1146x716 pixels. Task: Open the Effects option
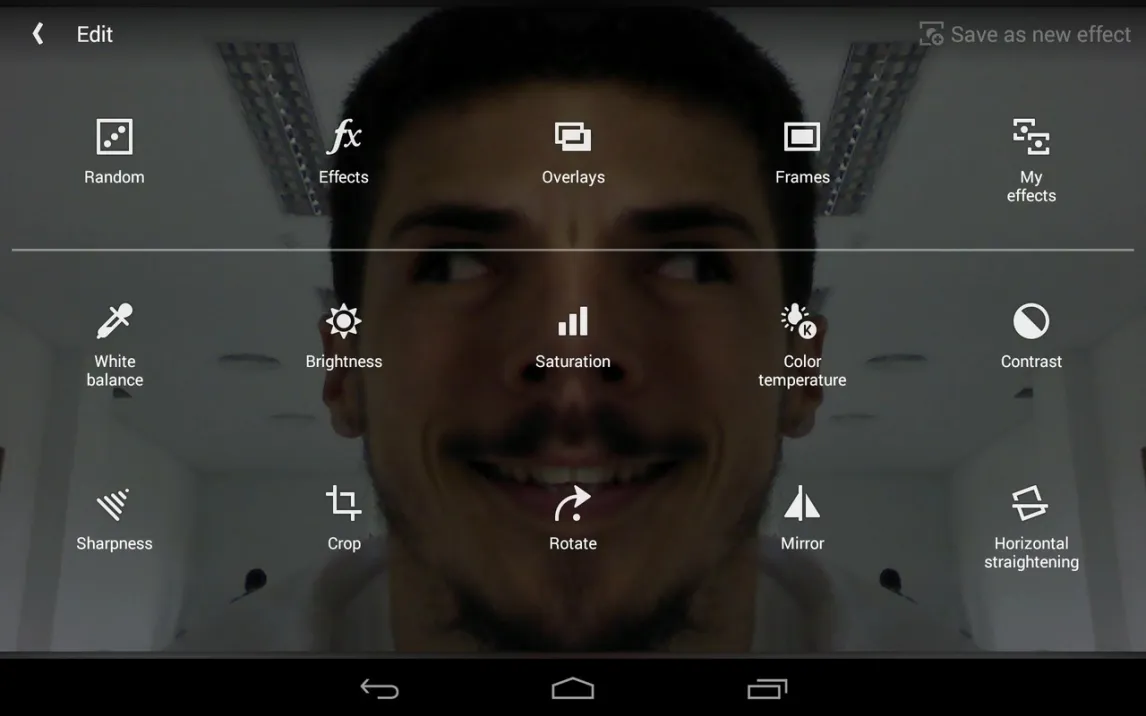click(x=343, y=151)
